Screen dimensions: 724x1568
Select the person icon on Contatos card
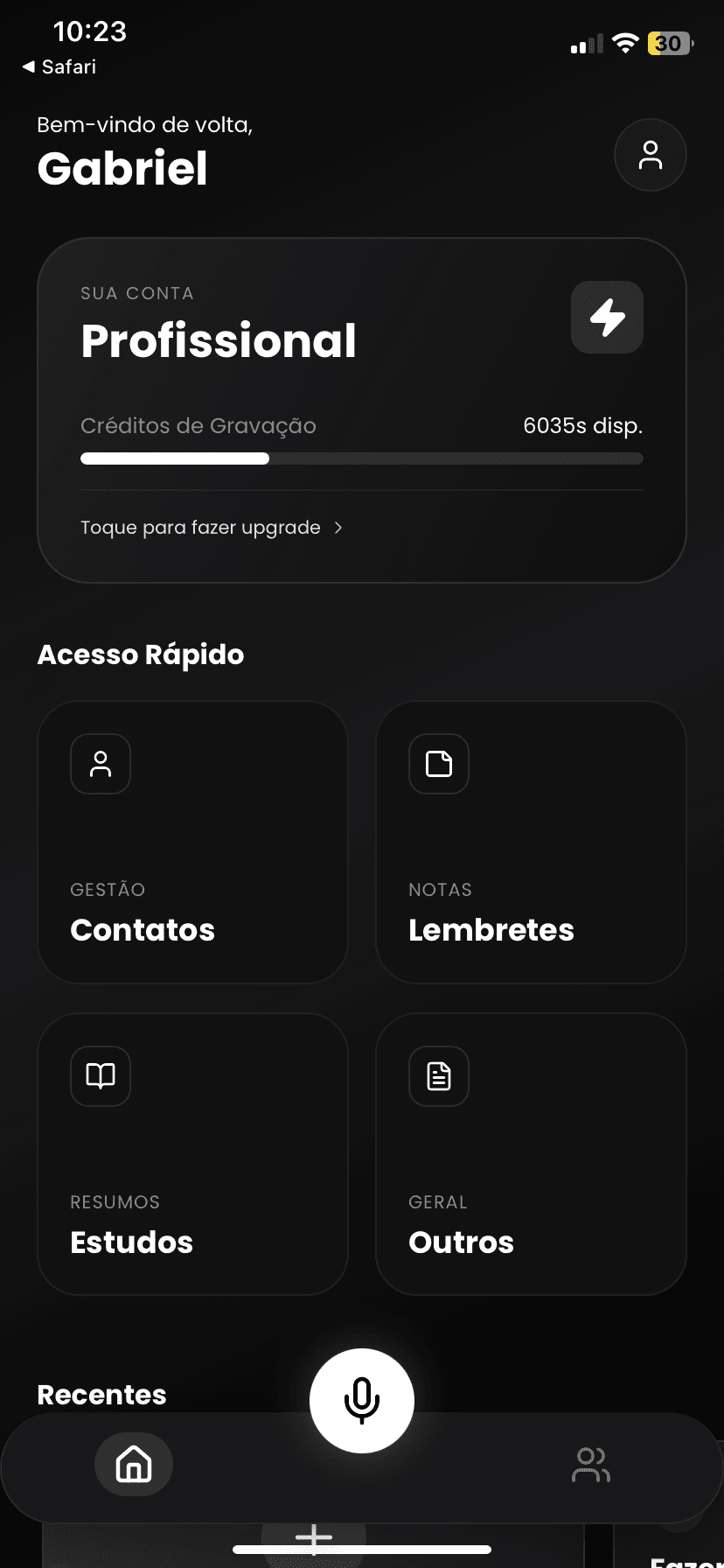click(101, 763)
